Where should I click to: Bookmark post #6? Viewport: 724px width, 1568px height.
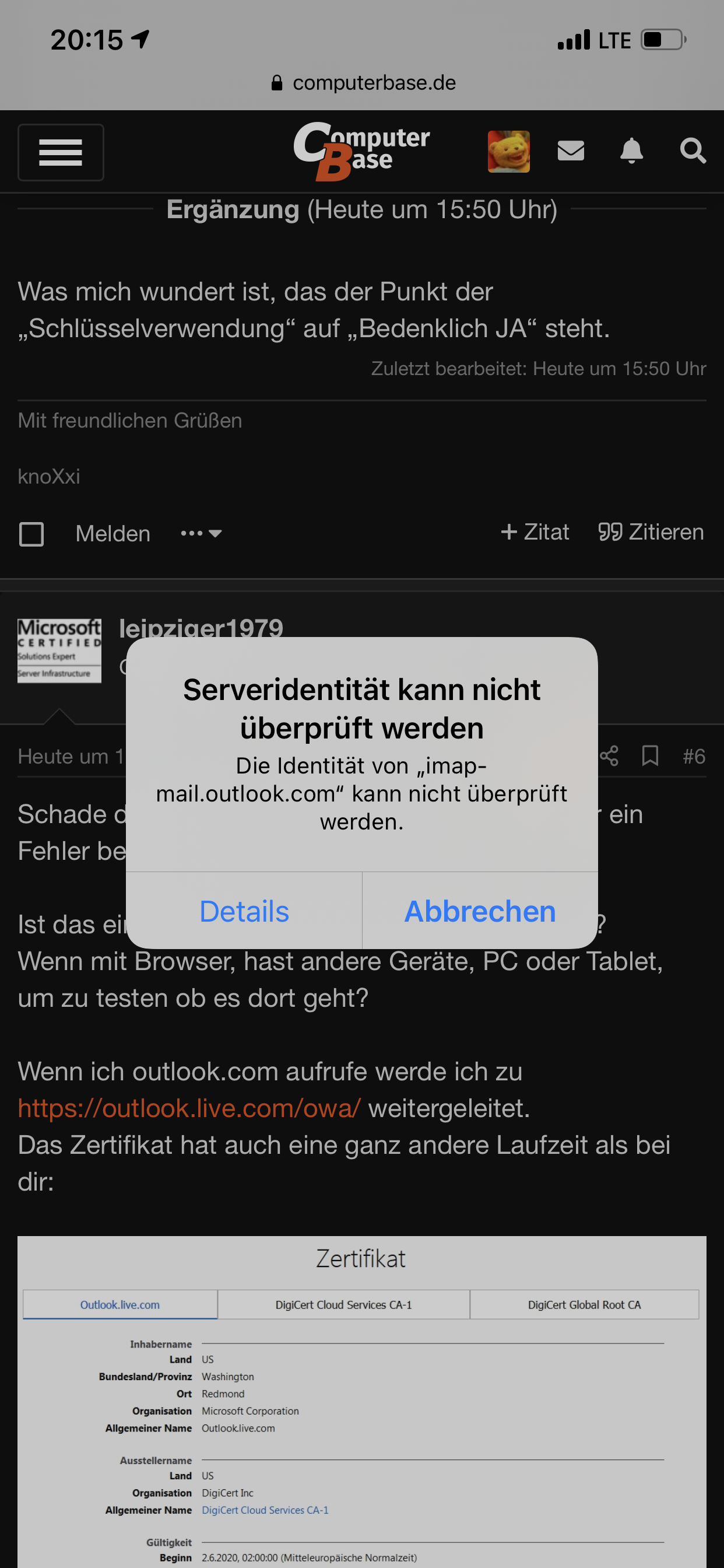[650, 756]
